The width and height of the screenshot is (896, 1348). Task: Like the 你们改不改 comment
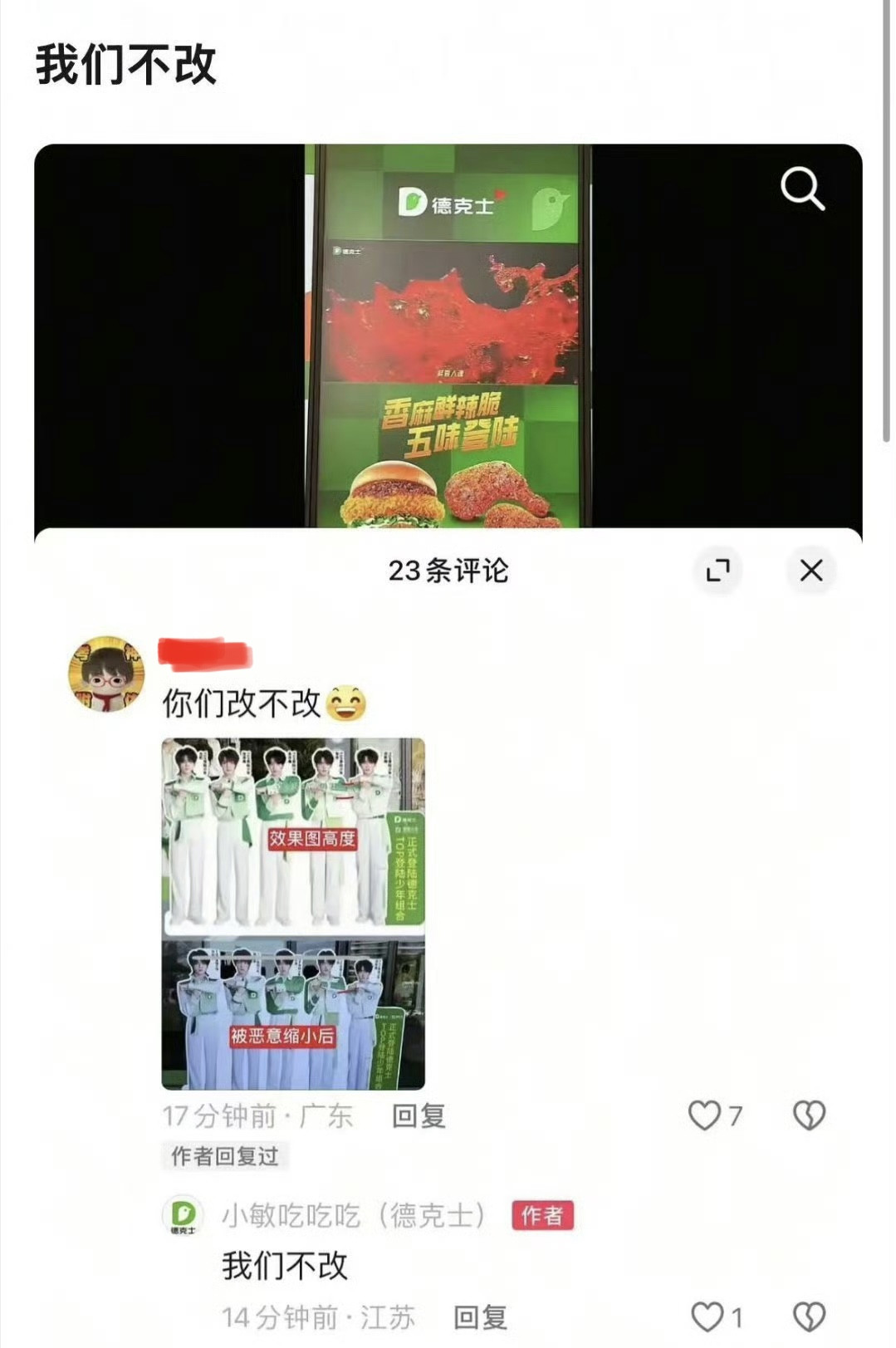pyautogui.click(x=705, y=1115)
